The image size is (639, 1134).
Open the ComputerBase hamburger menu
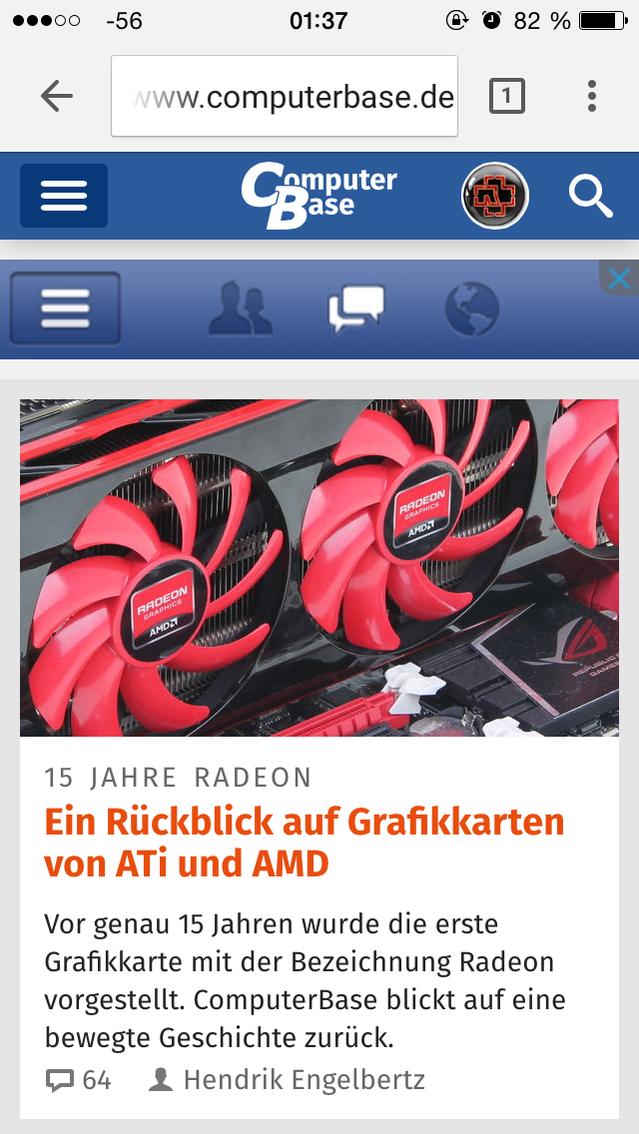tap(64, 195)
